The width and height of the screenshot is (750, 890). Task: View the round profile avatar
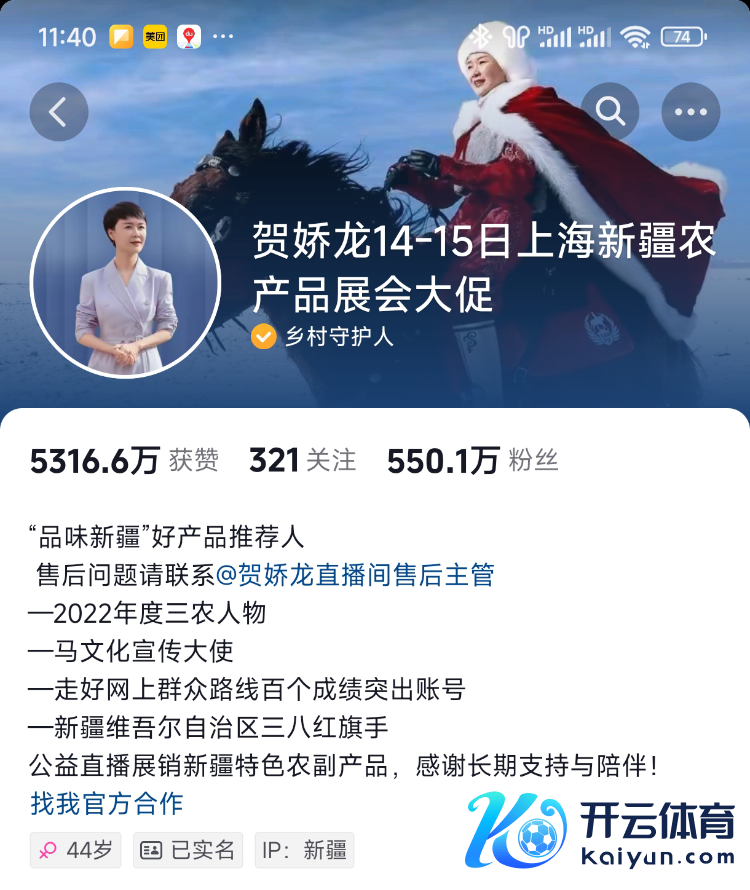126,283
